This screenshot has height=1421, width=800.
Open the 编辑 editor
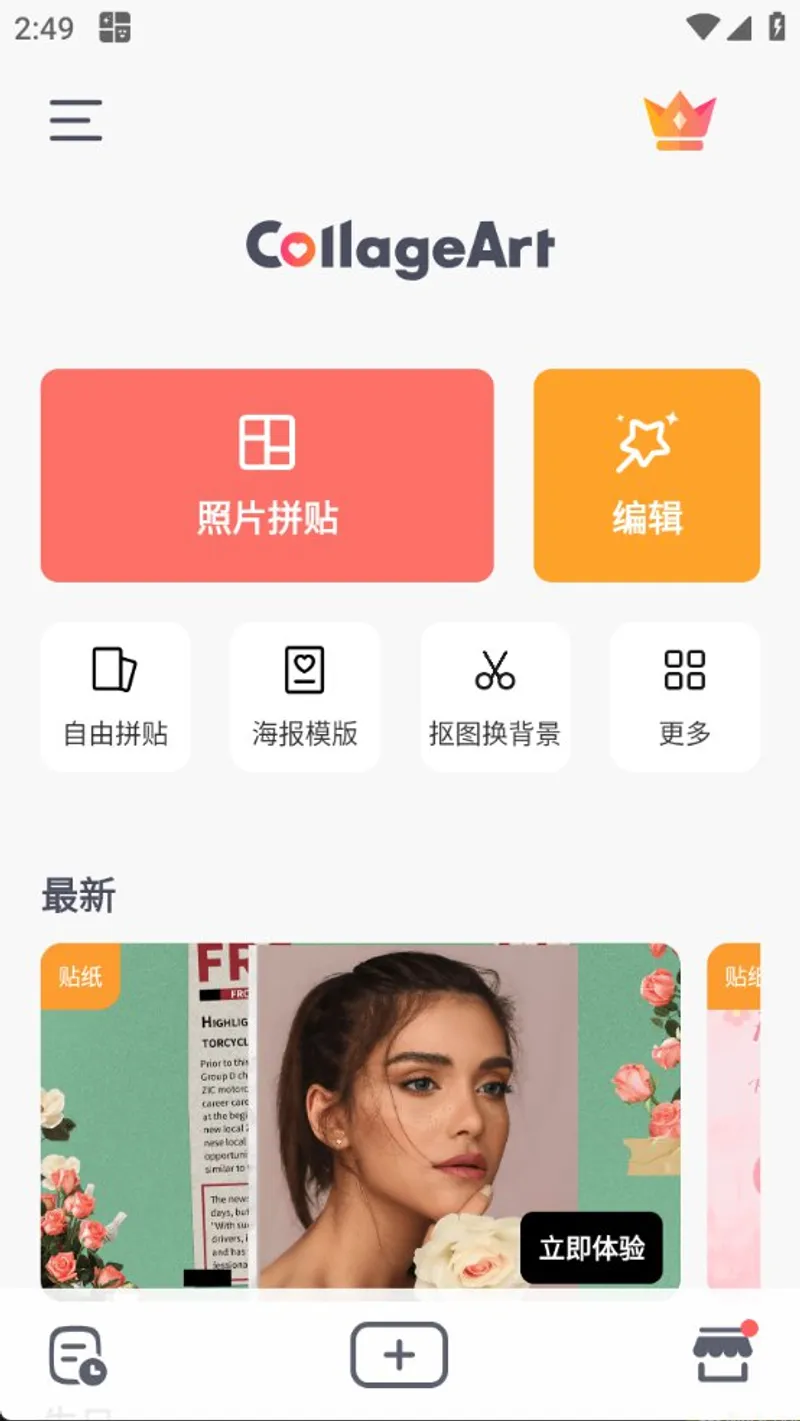[646, 475]
